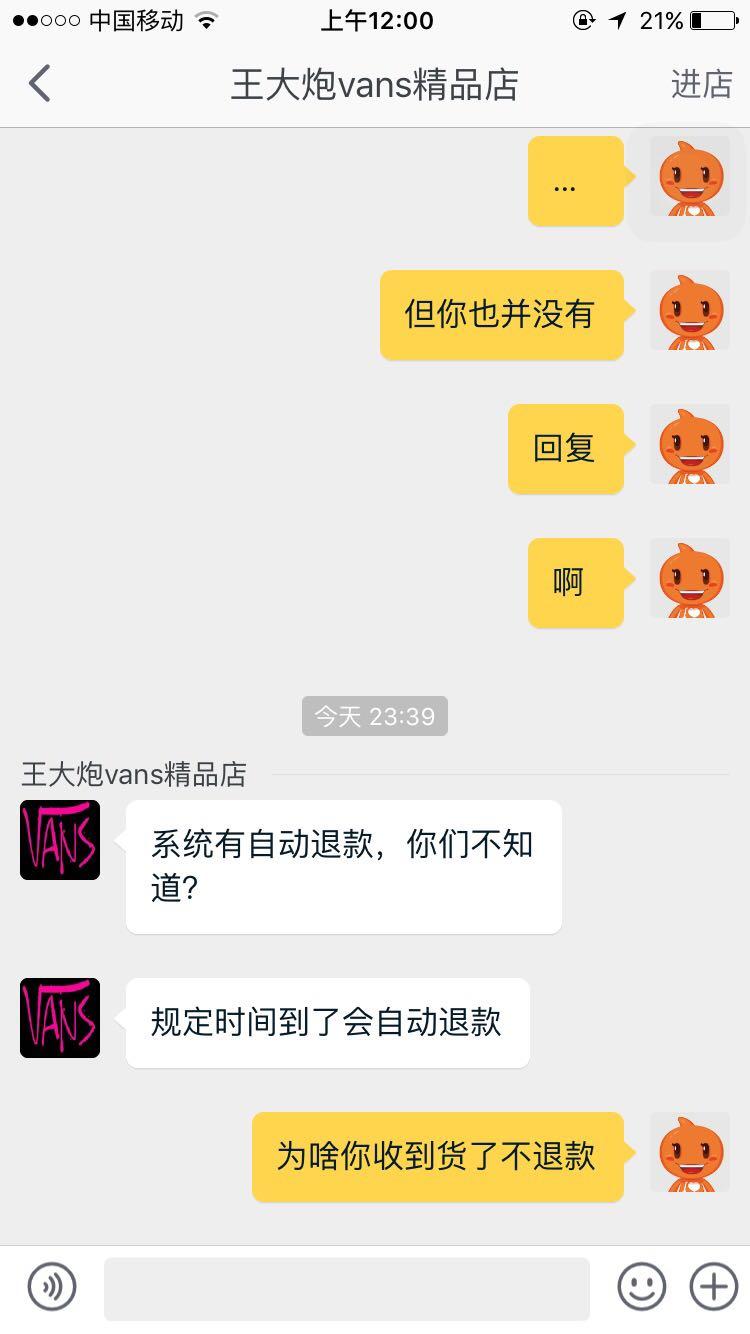Tap the 规定时间到了会自动退款 message
The width and height of the screenshot is (750, 1334).
coord(327,1022)
